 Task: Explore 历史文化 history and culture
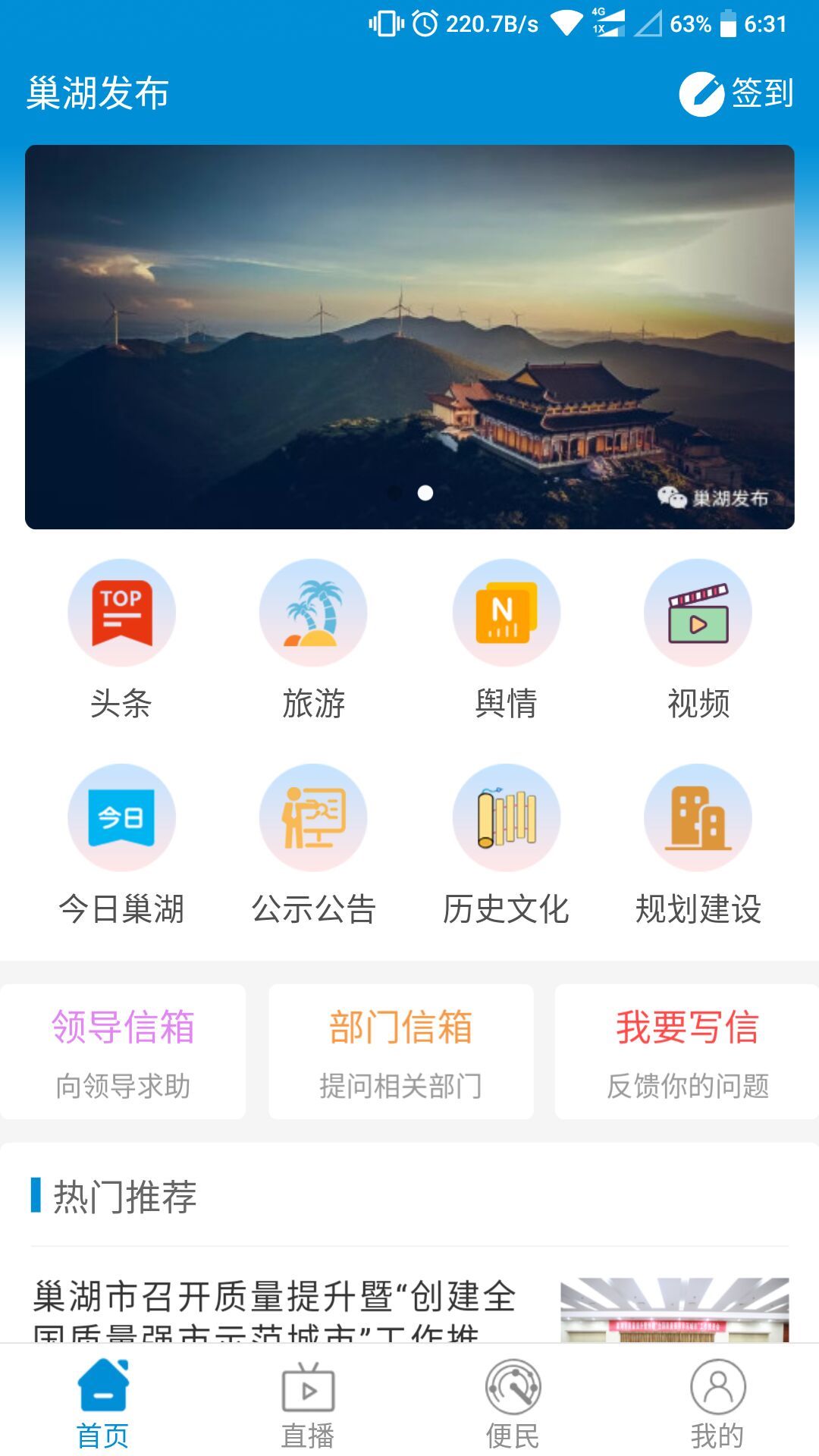coord(506,845)
